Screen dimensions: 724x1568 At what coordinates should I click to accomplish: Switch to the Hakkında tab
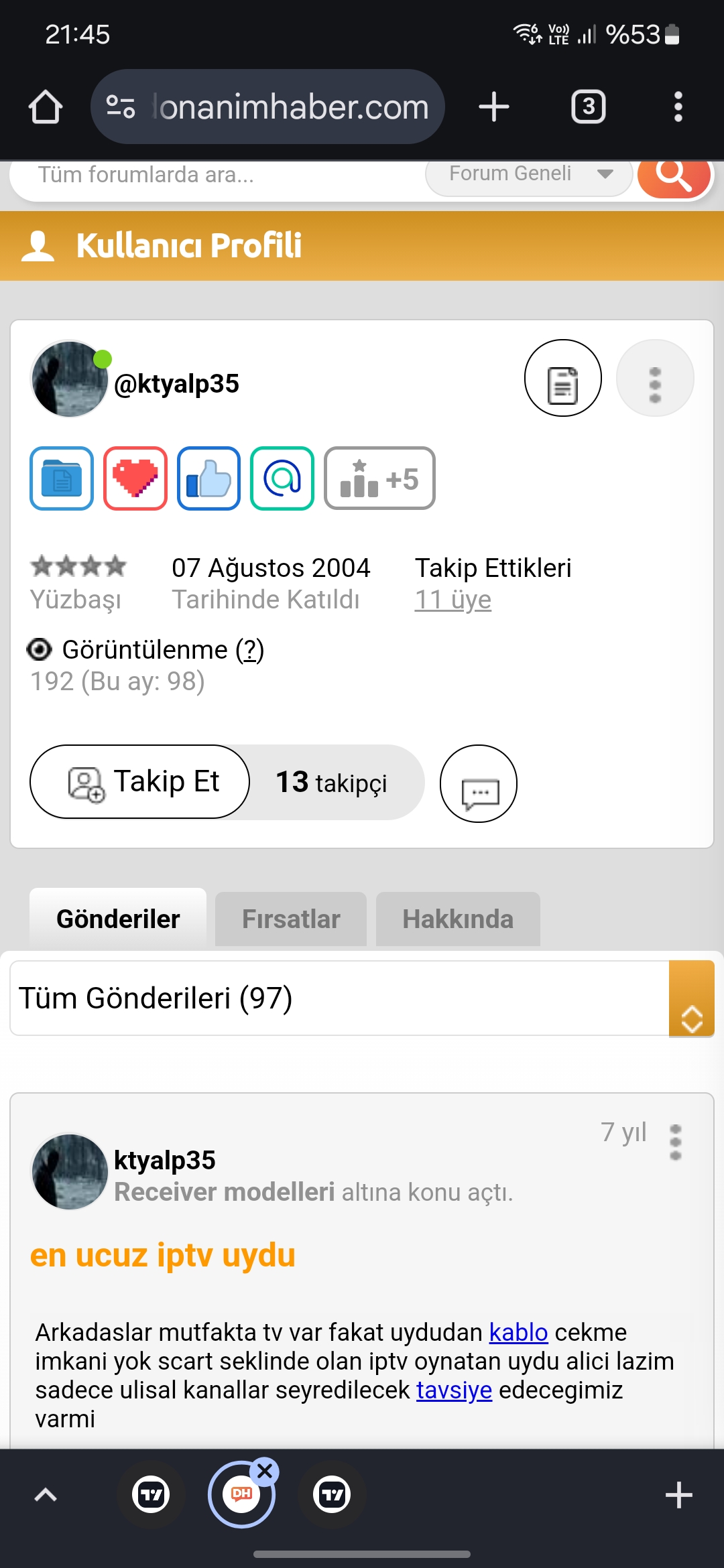click(458, 919)
